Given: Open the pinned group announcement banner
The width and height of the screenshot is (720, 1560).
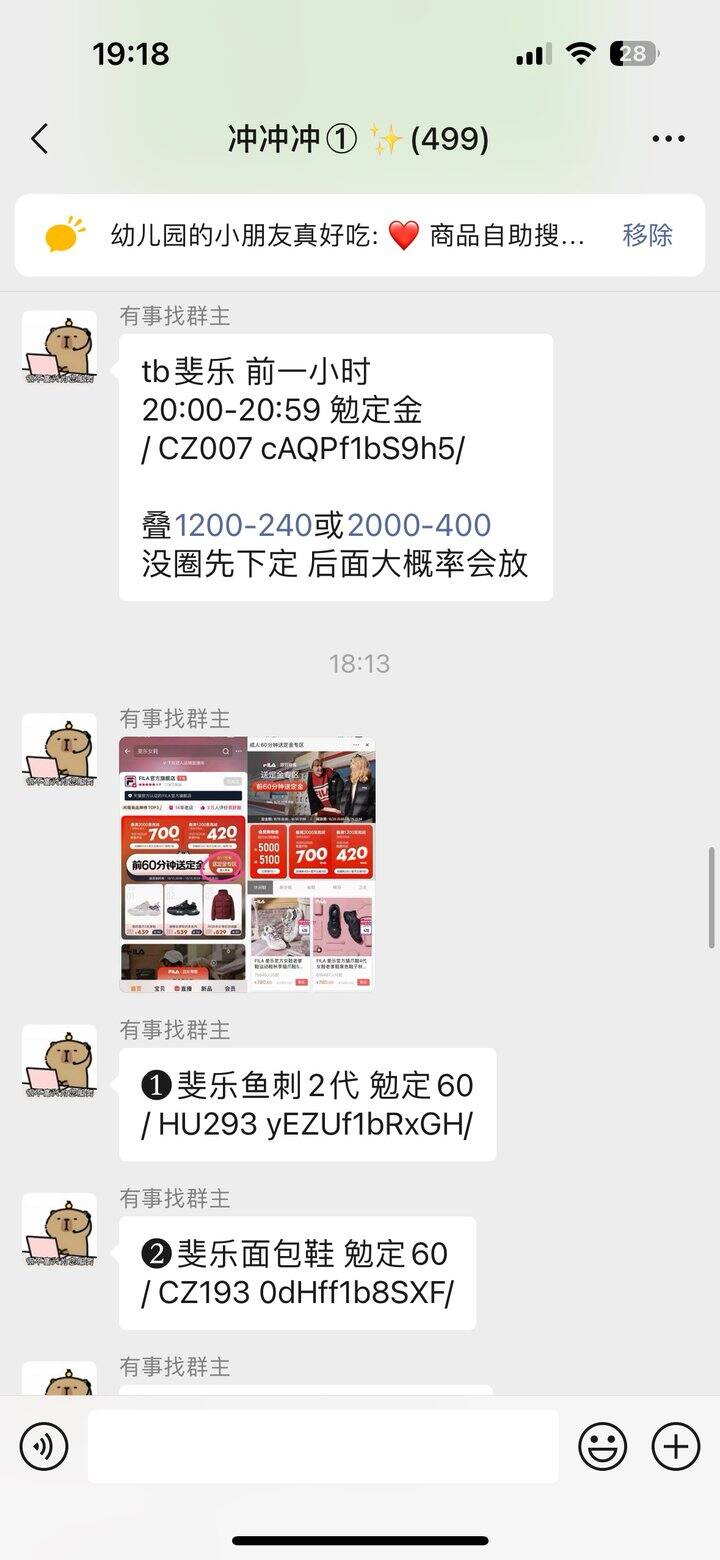Looking at the screenshot, I should click(x=340, y=235).
